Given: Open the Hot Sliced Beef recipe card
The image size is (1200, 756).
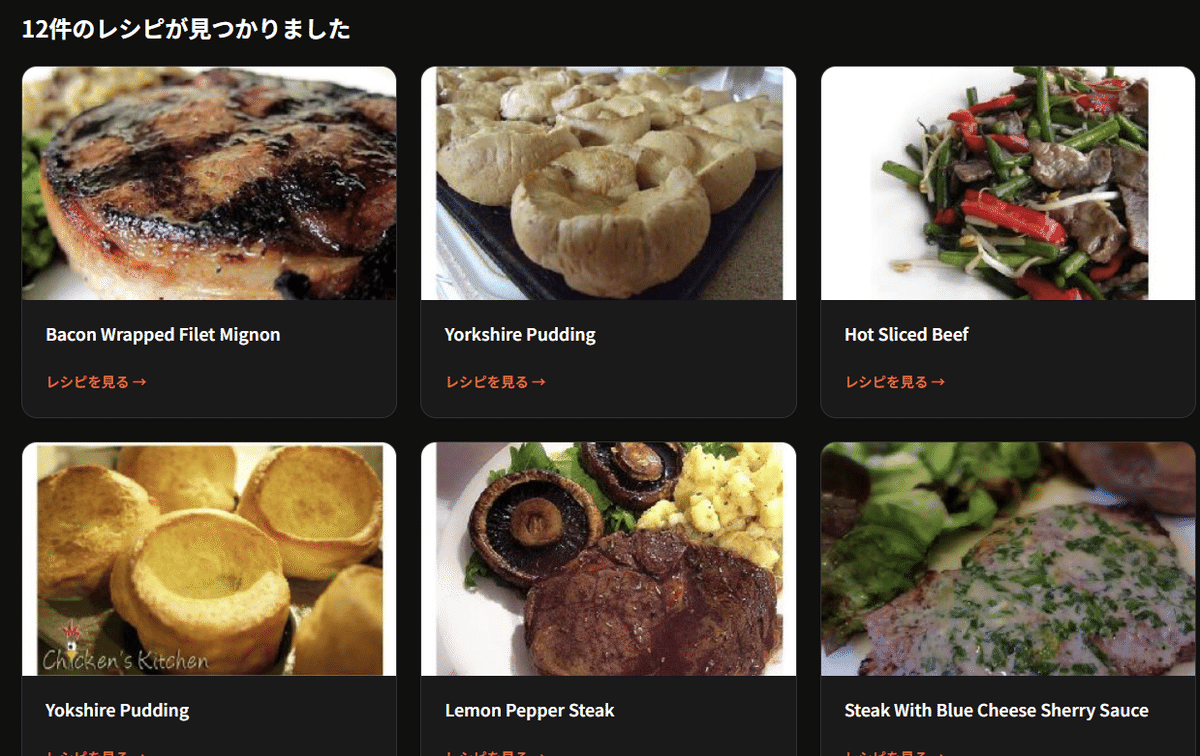Looking at the screenshot, I should point(906,335).
